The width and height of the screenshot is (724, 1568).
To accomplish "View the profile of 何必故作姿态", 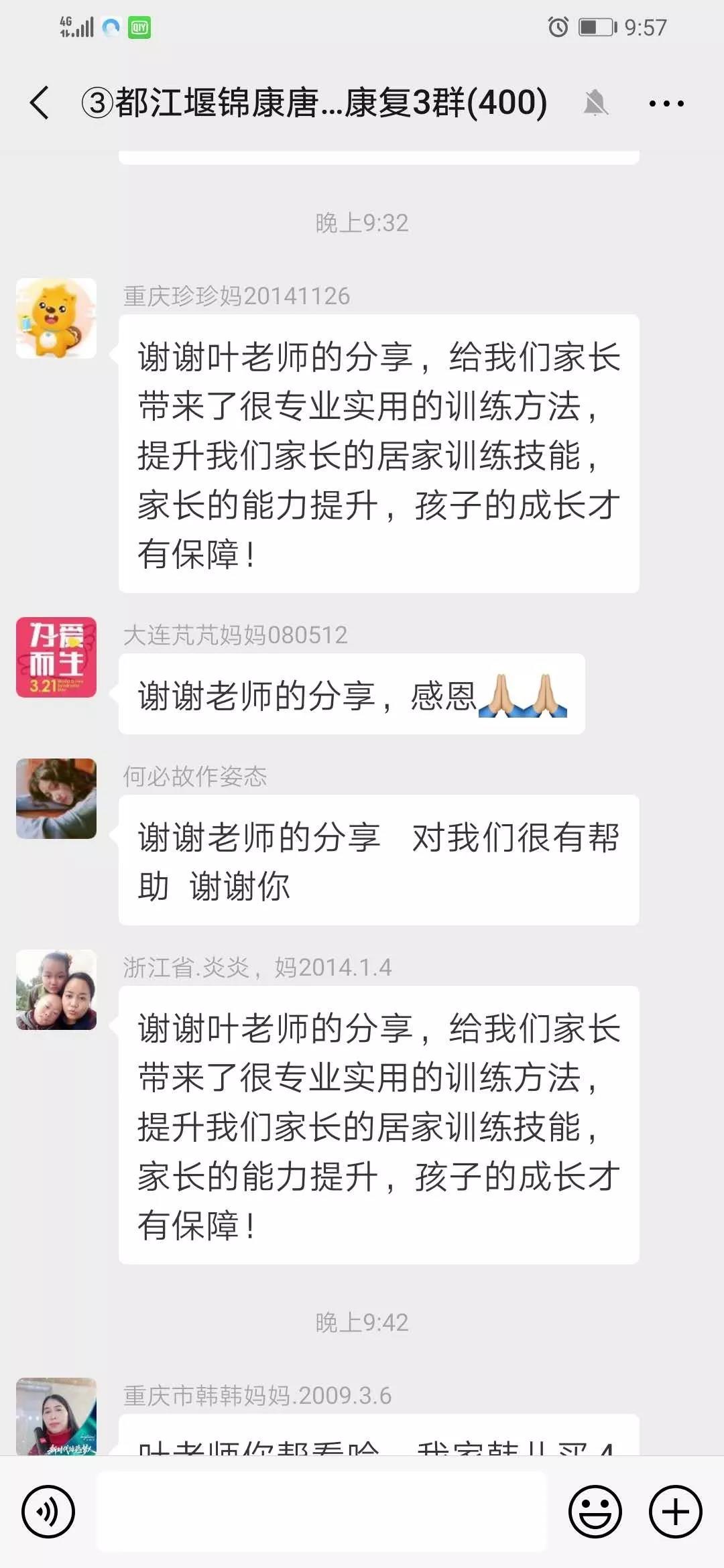I will pos(56,799).
